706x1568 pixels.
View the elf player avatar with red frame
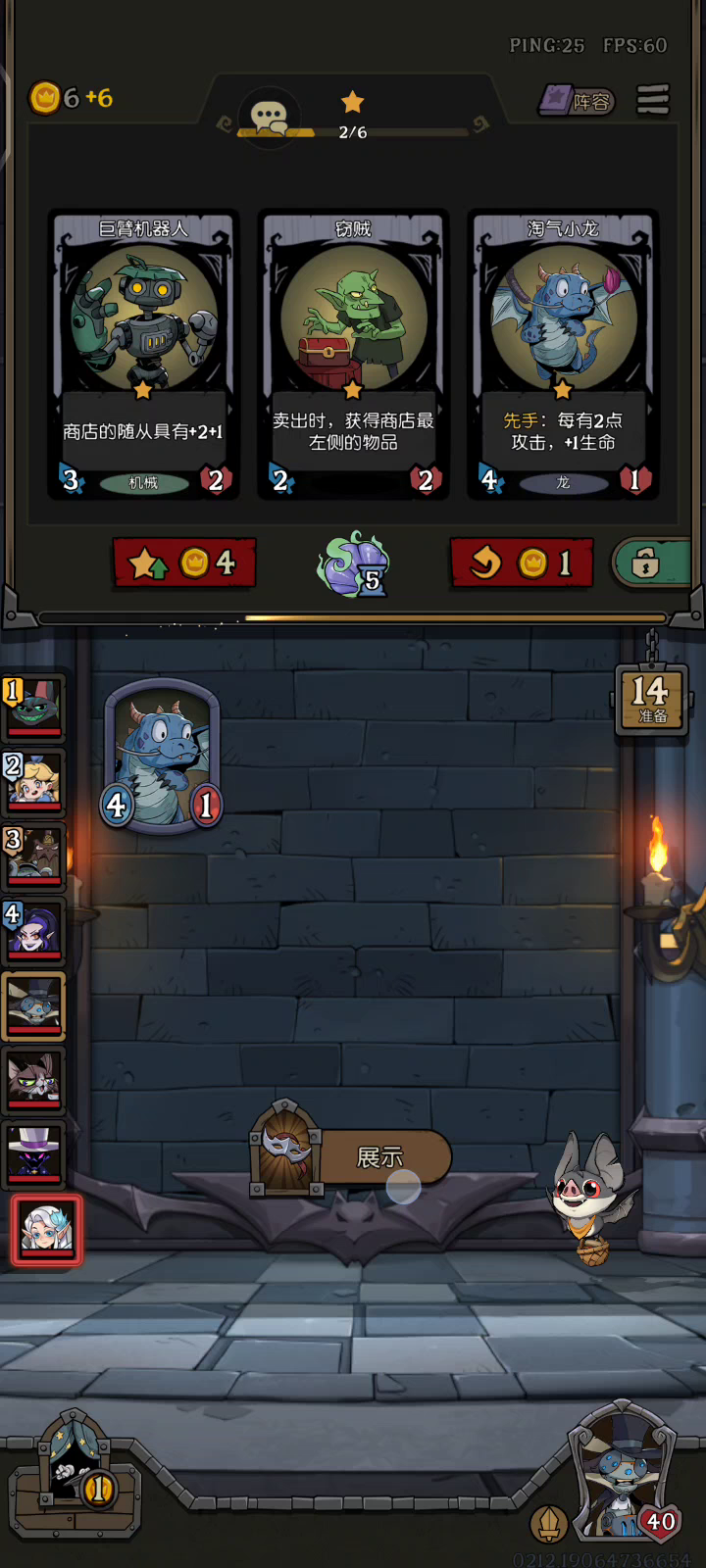tap(46, 1230)
